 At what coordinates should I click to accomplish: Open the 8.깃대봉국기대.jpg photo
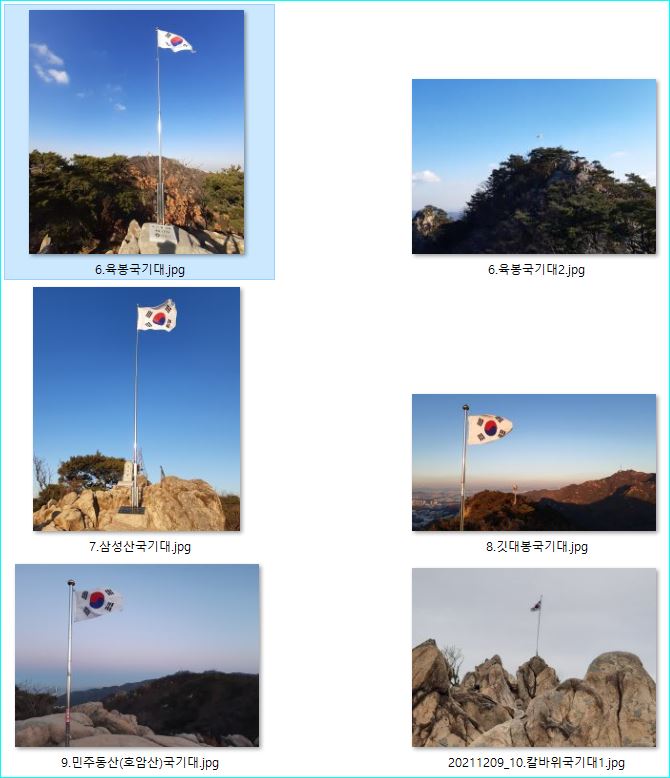pyautogui.click(x=534, y=462)
